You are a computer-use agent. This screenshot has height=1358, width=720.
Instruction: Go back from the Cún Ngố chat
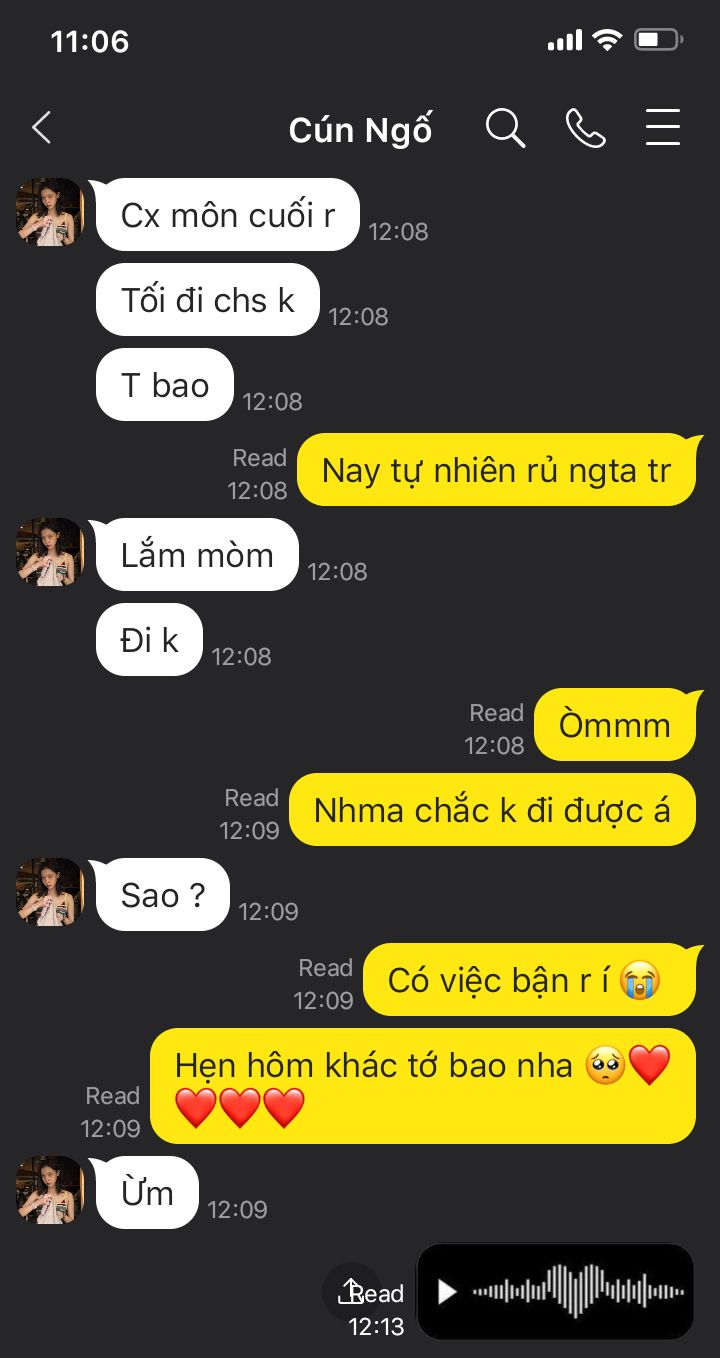tap(41, 128)
